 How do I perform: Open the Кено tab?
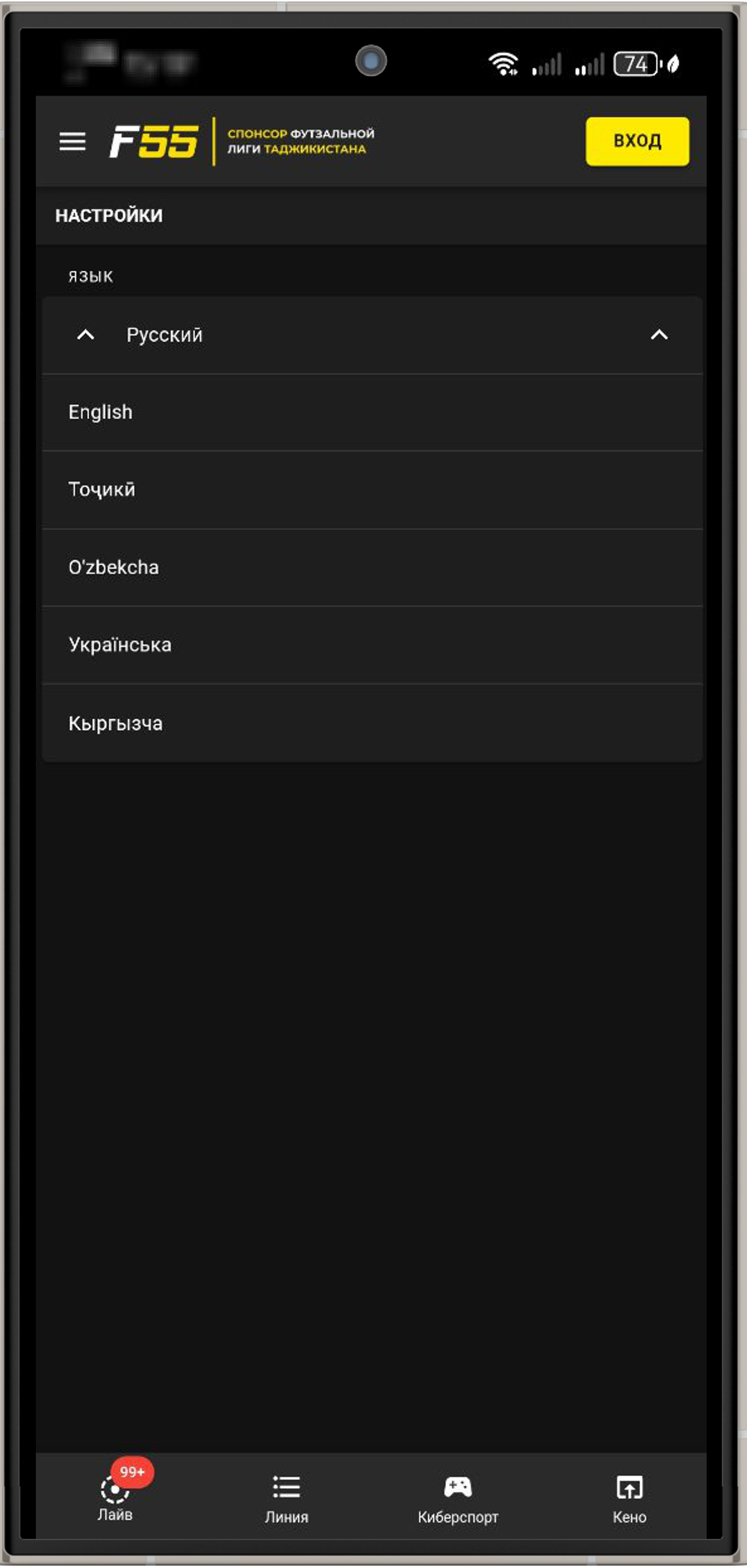[x=629, y=1499]
